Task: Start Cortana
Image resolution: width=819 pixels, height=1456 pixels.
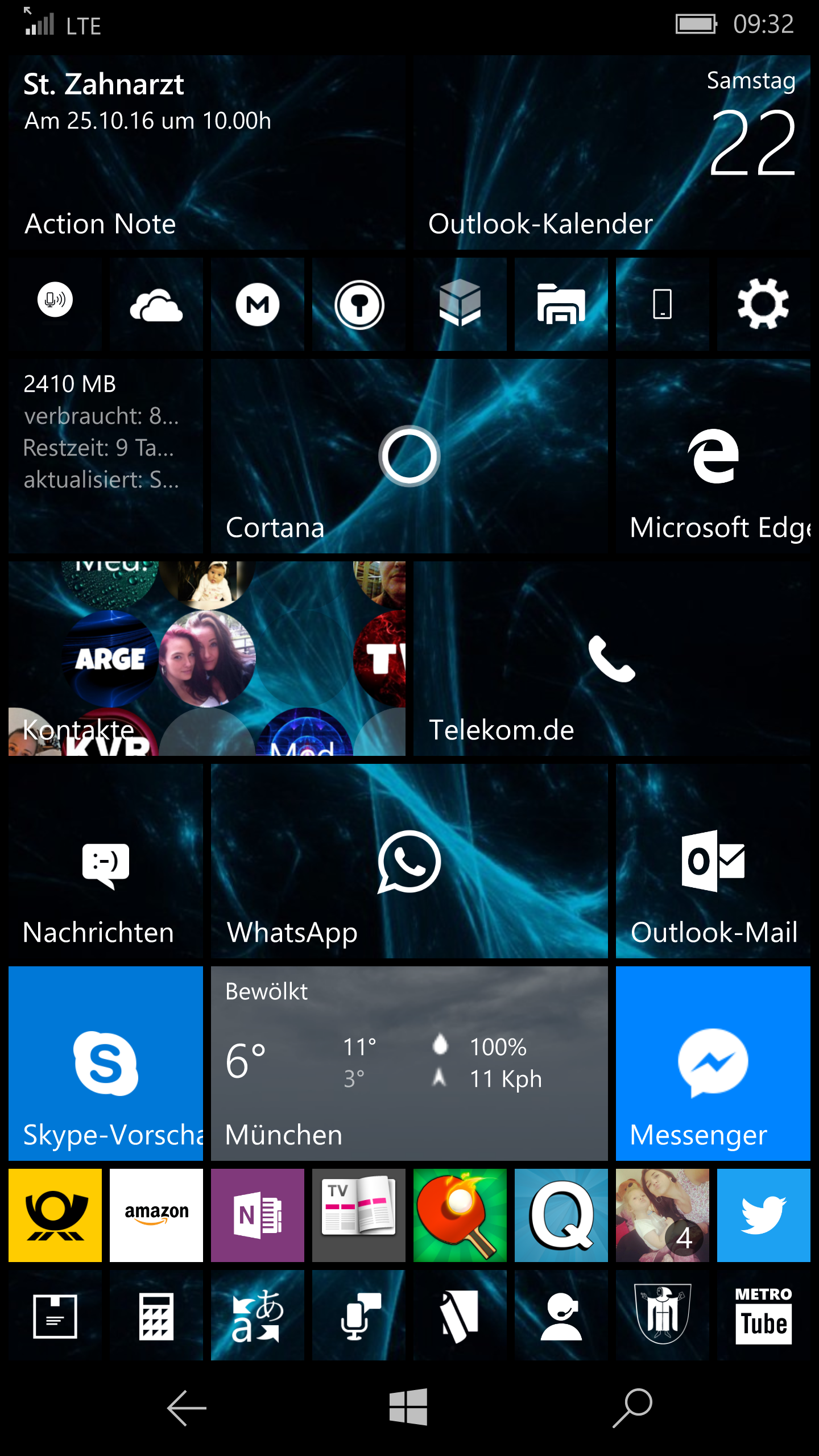Action: tap(409, 456)
